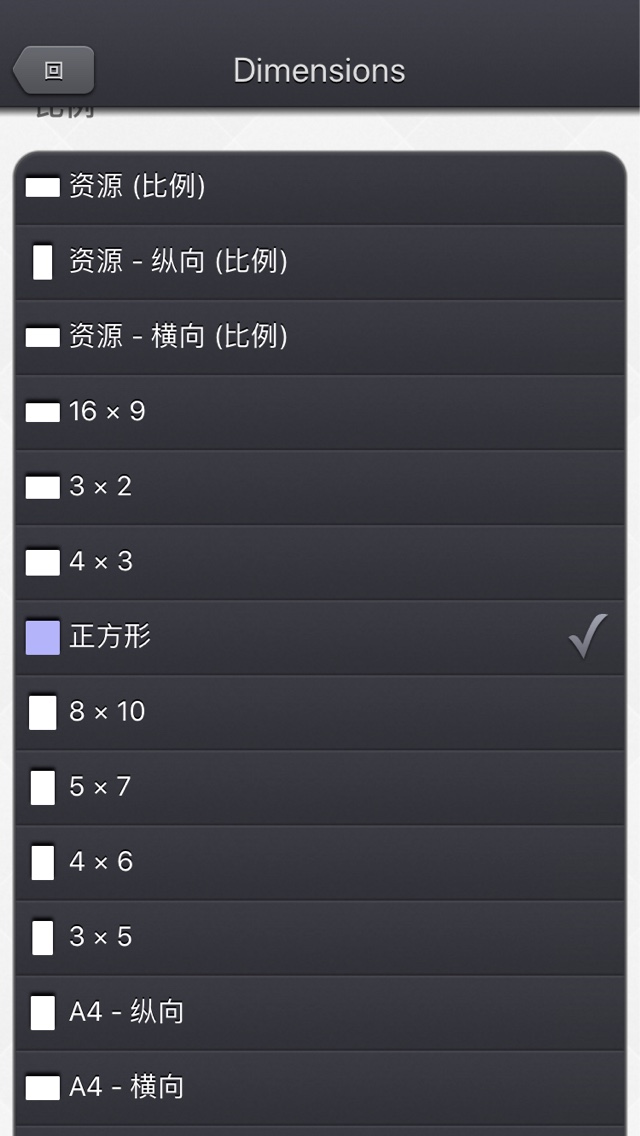Select the 3 × 5 ratio
The width and height of the screenshot is (640, 1136).
(320, 937)
